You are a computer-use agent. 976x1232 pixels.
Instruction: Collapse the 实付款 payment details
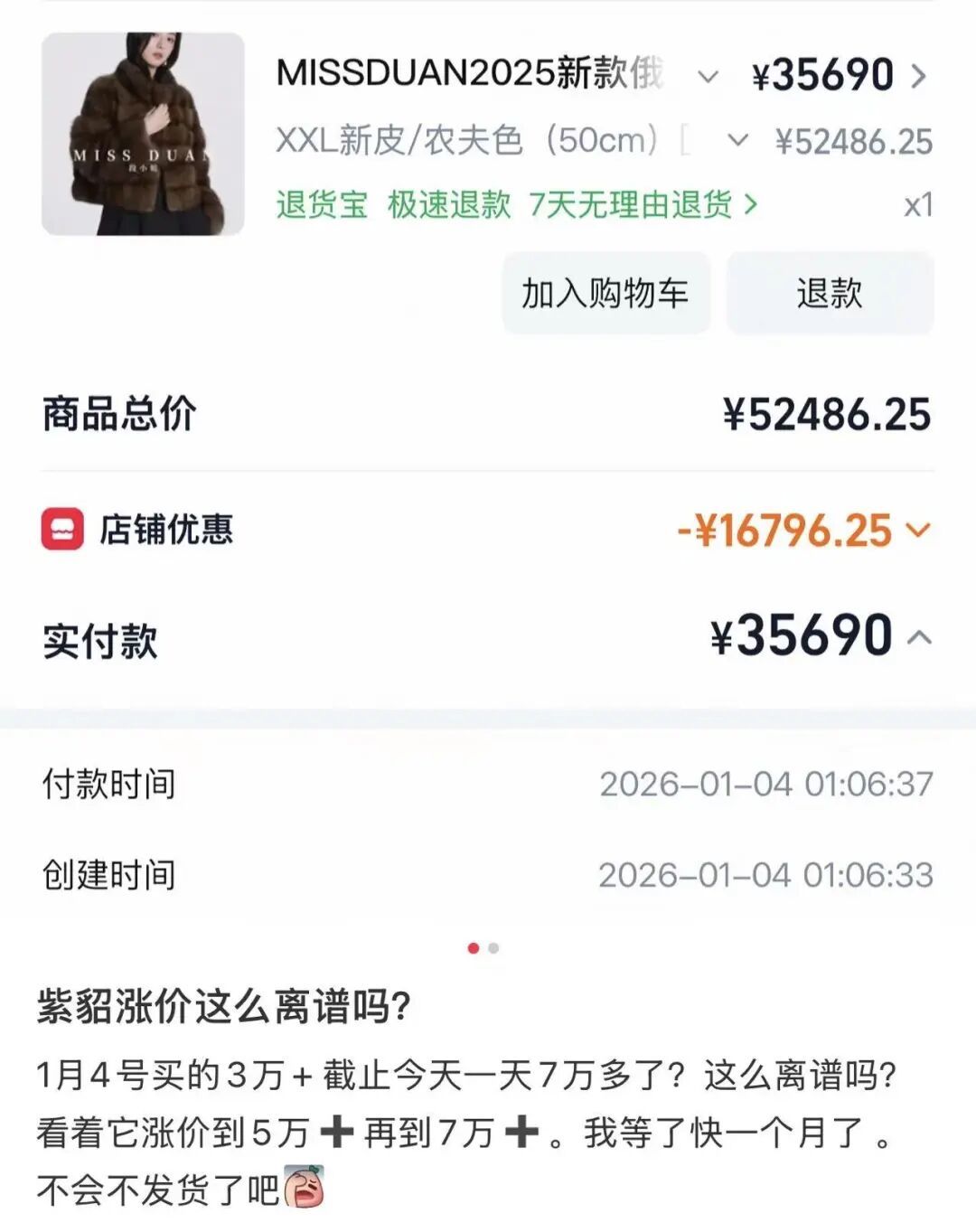click(920, 637)
